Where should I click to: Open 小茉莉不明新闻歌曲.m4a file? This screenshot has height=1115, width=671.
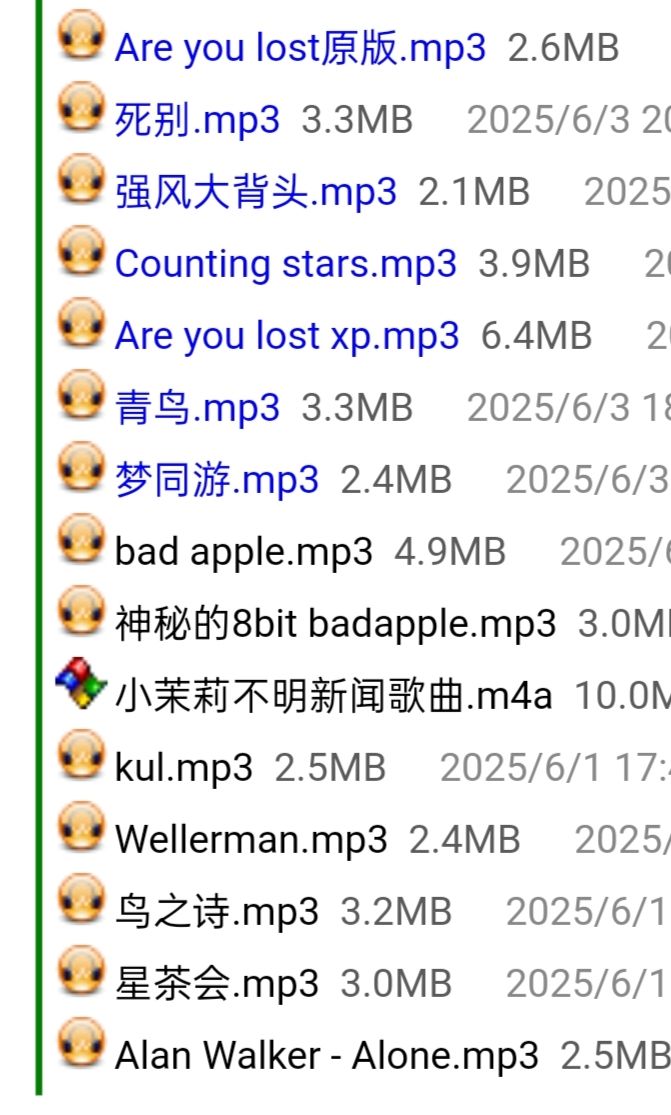click(x=333, y=696)
